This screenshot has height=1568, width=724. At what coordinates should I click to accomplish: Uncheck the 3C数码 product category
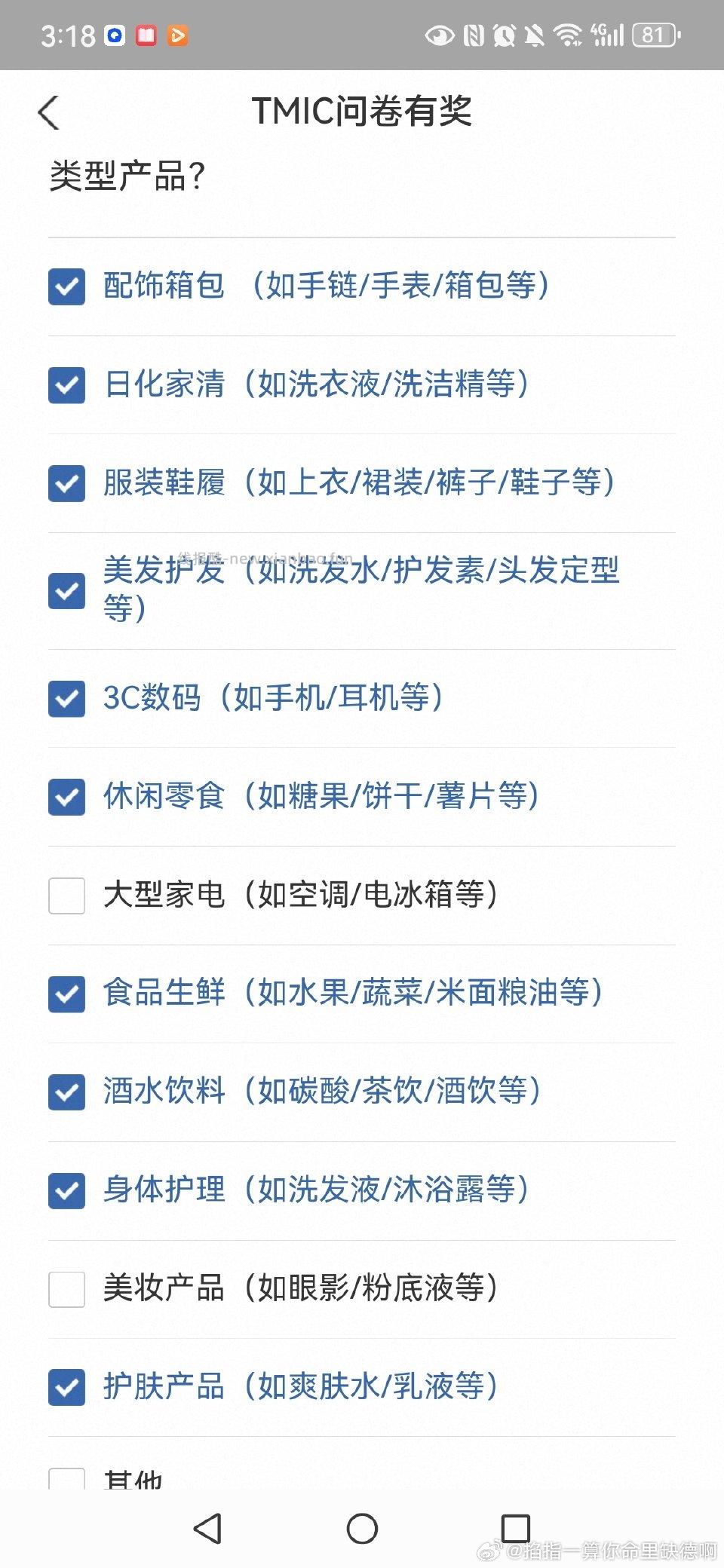point(66,699)
